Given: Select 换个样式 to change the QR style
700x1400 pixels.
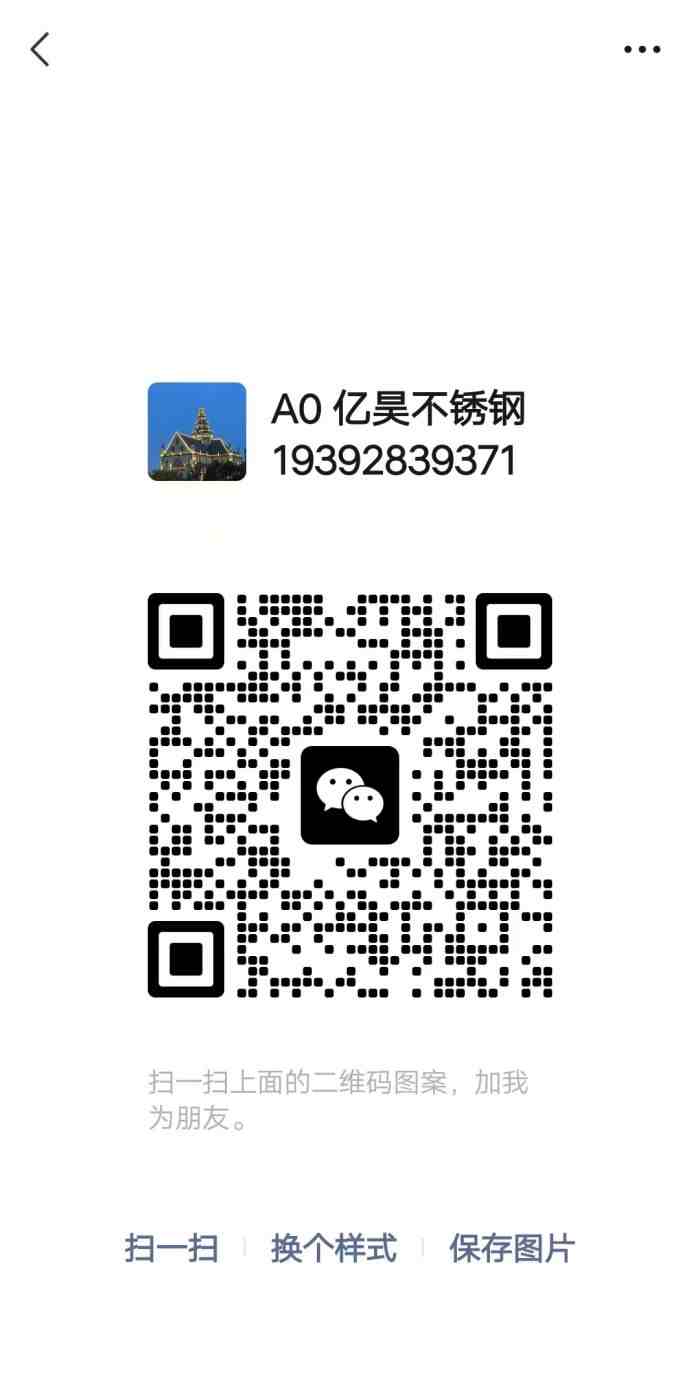Looking at the screenshot, I should (333, 1248).
